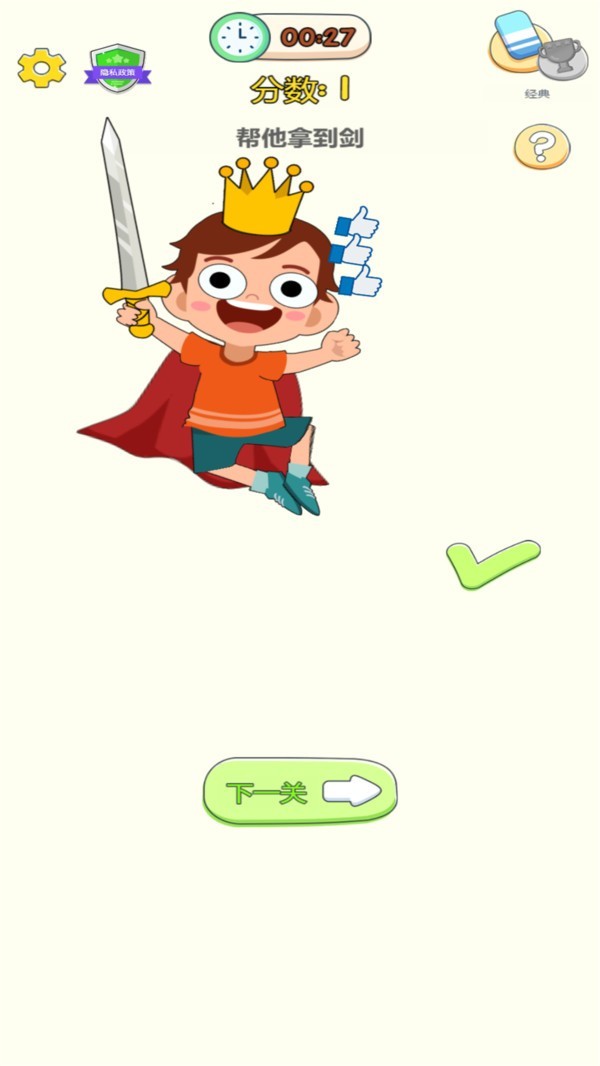Open the settings gear
The image size is (600, 1066).
point(42,67)
